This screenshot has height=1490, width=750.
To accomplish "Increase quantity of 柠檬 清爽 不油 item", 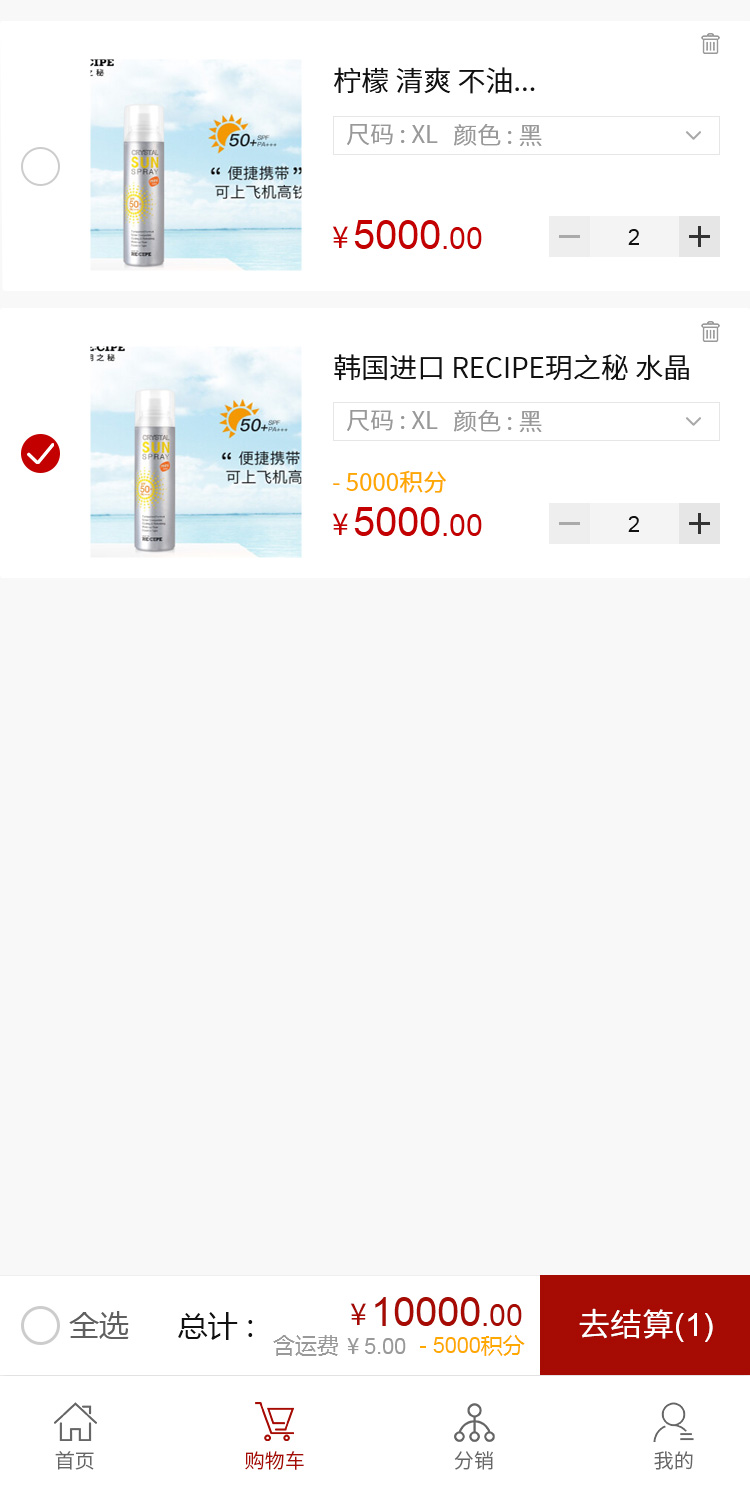I will 699,237.
